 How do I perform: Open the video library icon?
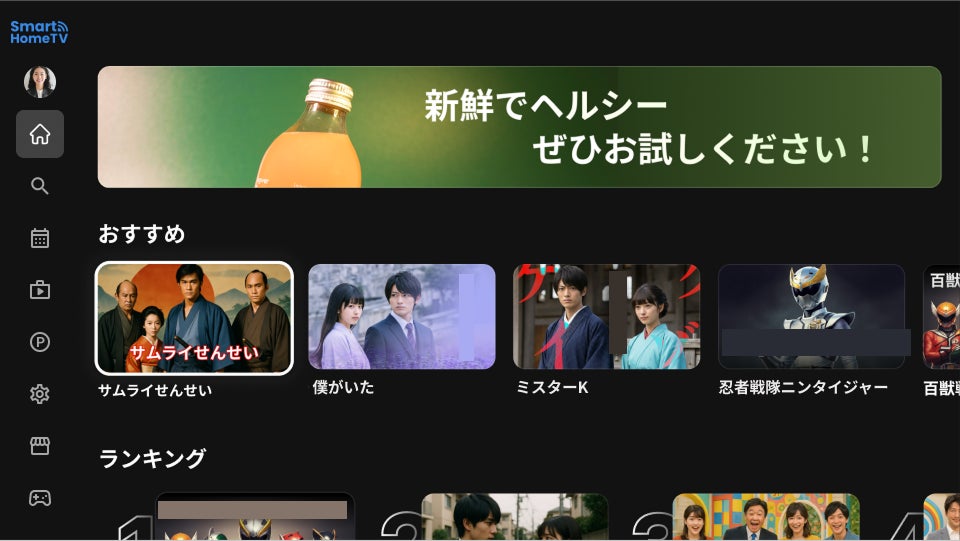click(x=40, y=290)
